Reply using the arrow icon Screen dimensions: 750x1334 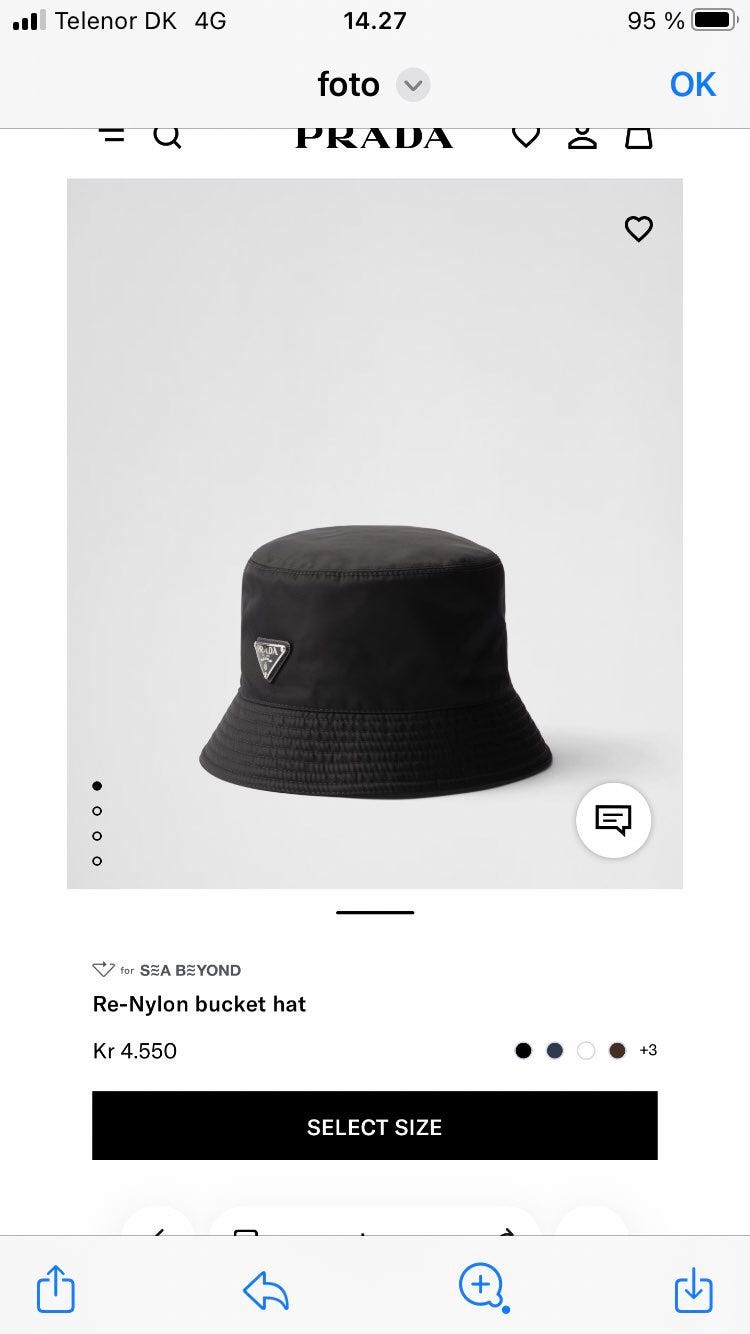coord(266,1290)
